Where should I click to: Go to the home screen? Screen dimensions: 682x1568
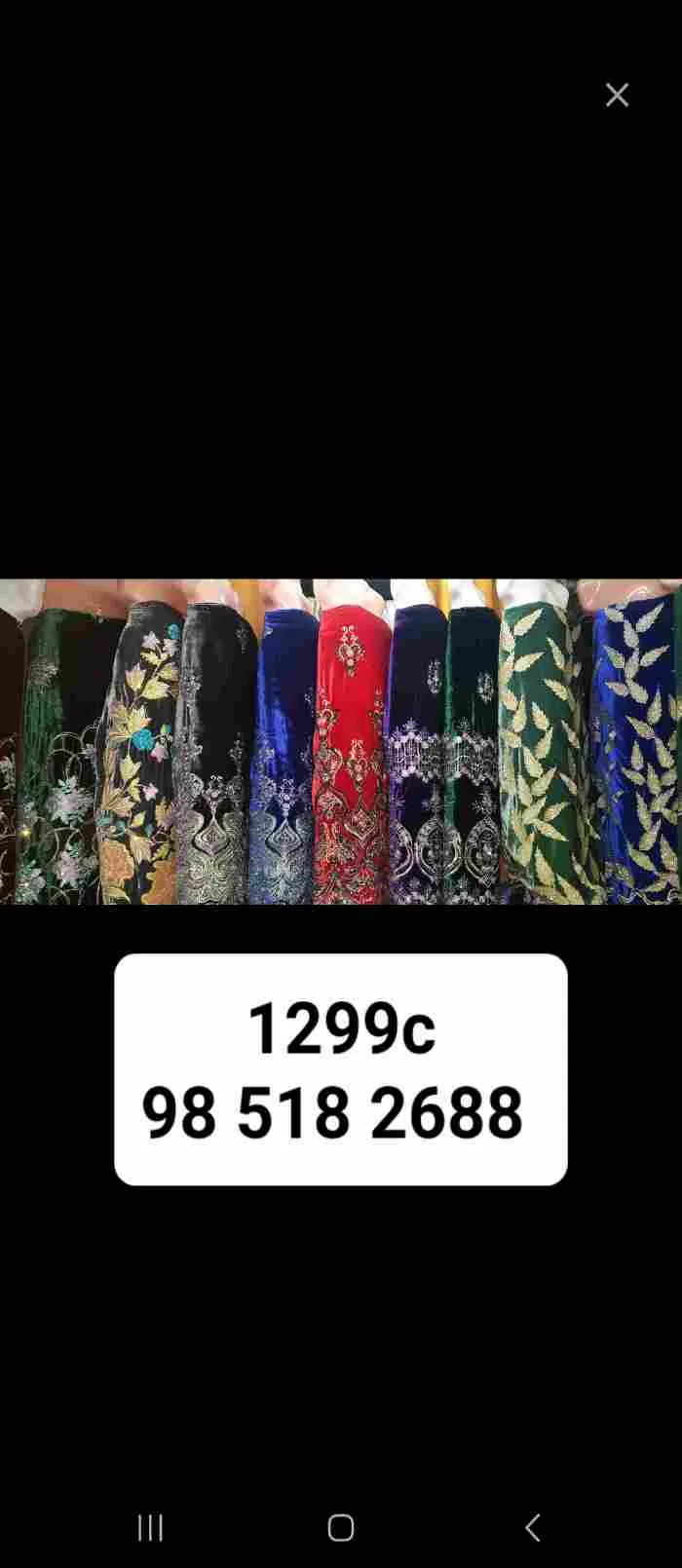click(340, 1527)
